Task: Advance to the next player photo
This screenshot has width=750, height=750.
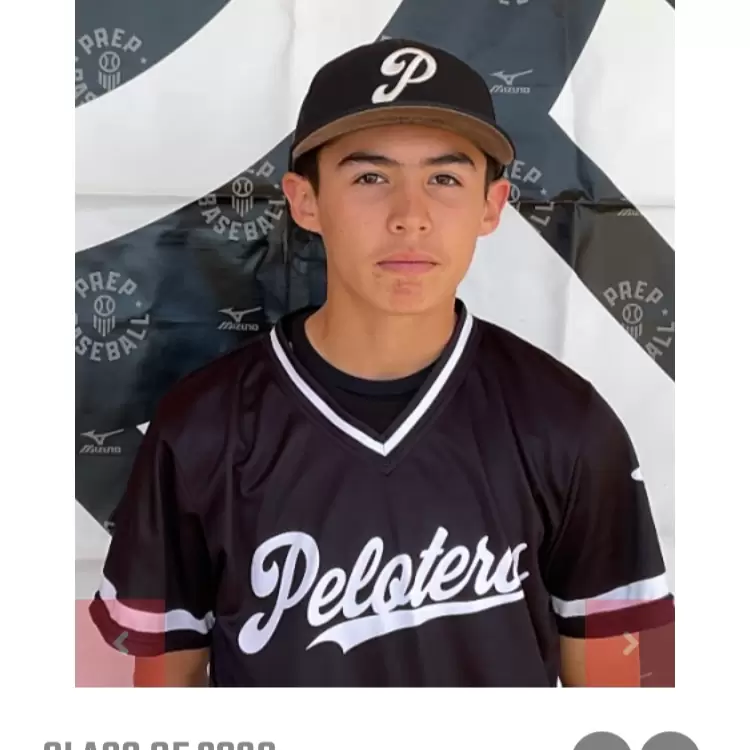Action: pyautogui.click(x=630, y=643)
